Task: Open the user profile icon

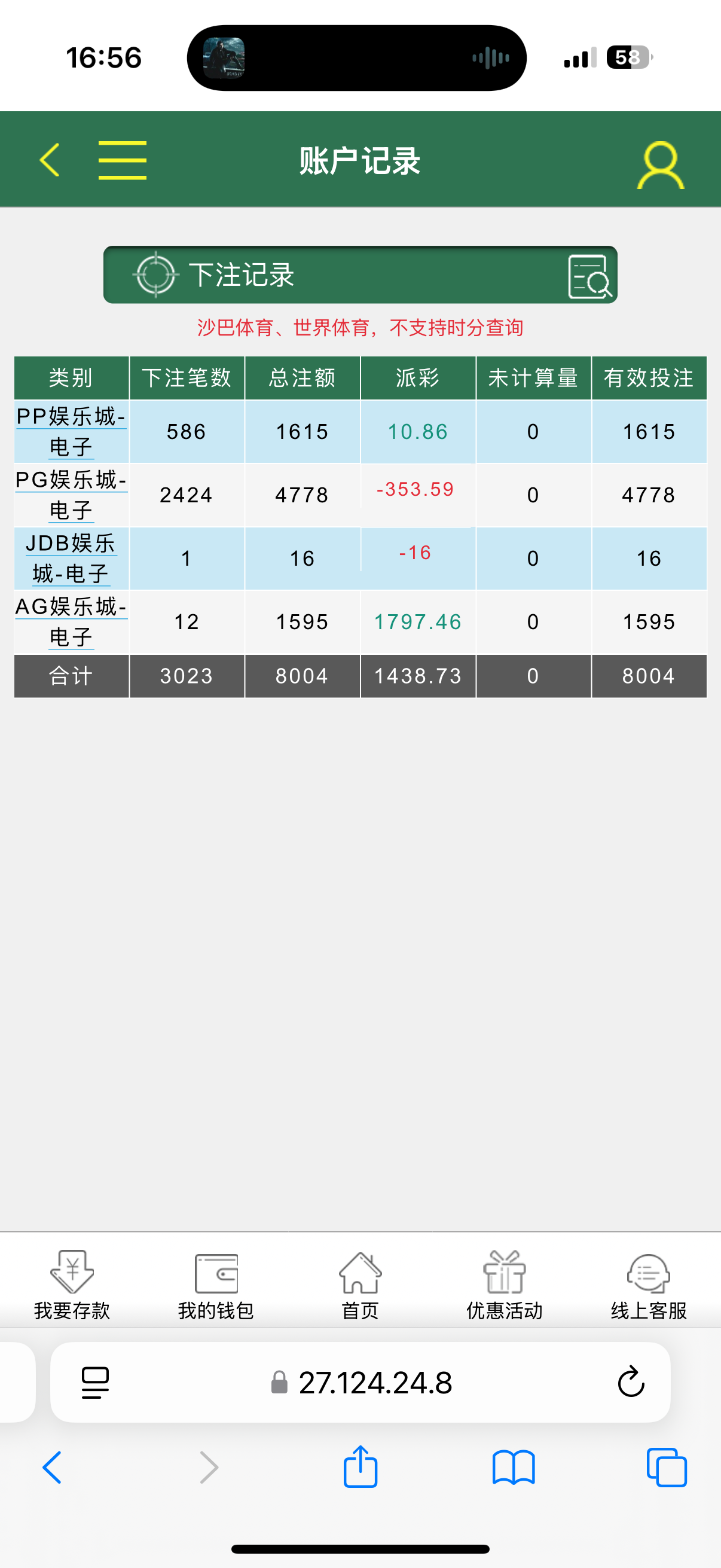Action: (660, 165)
